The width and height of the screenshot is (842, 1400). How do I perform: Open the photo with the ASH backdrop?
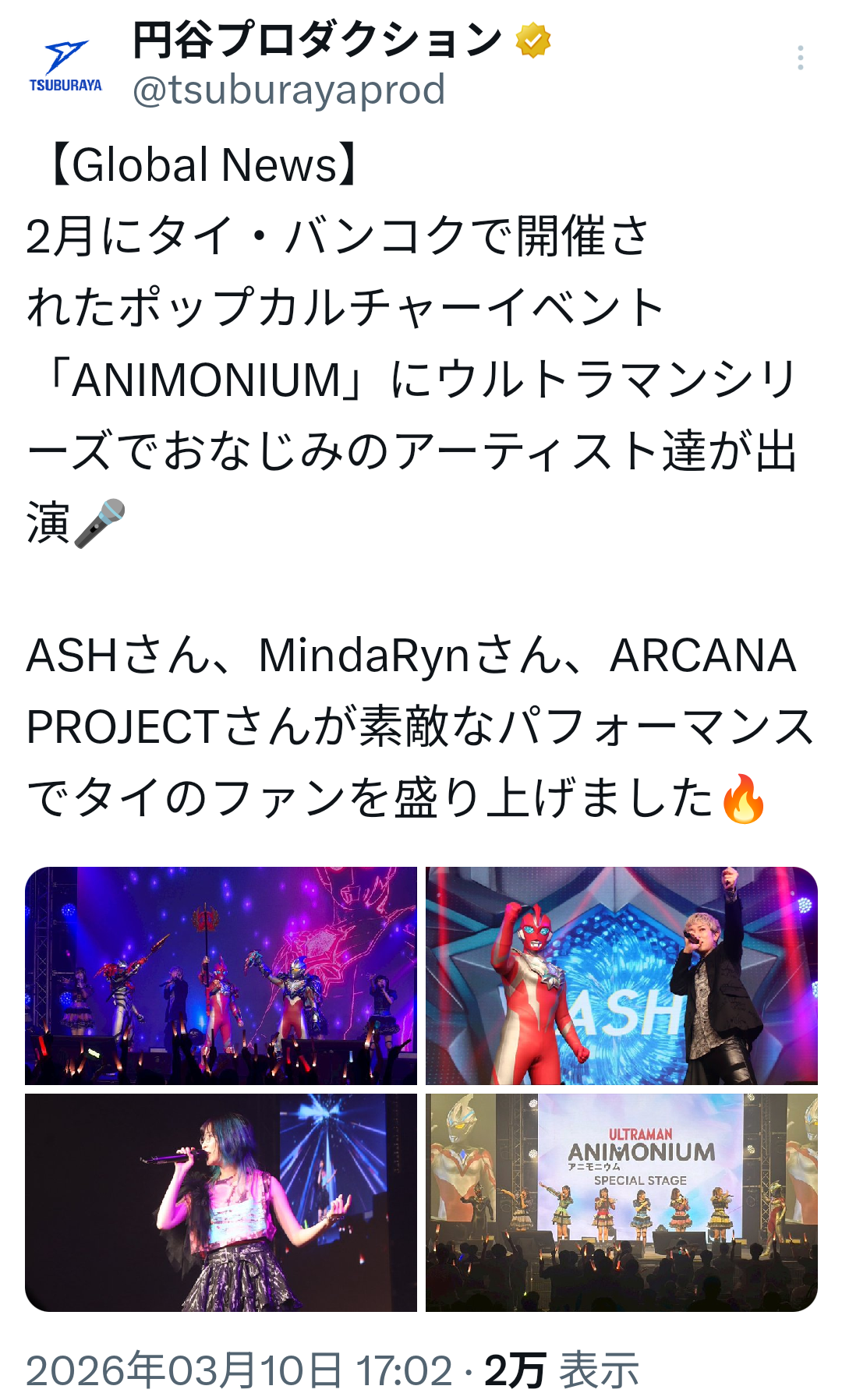tap(621, 975)
